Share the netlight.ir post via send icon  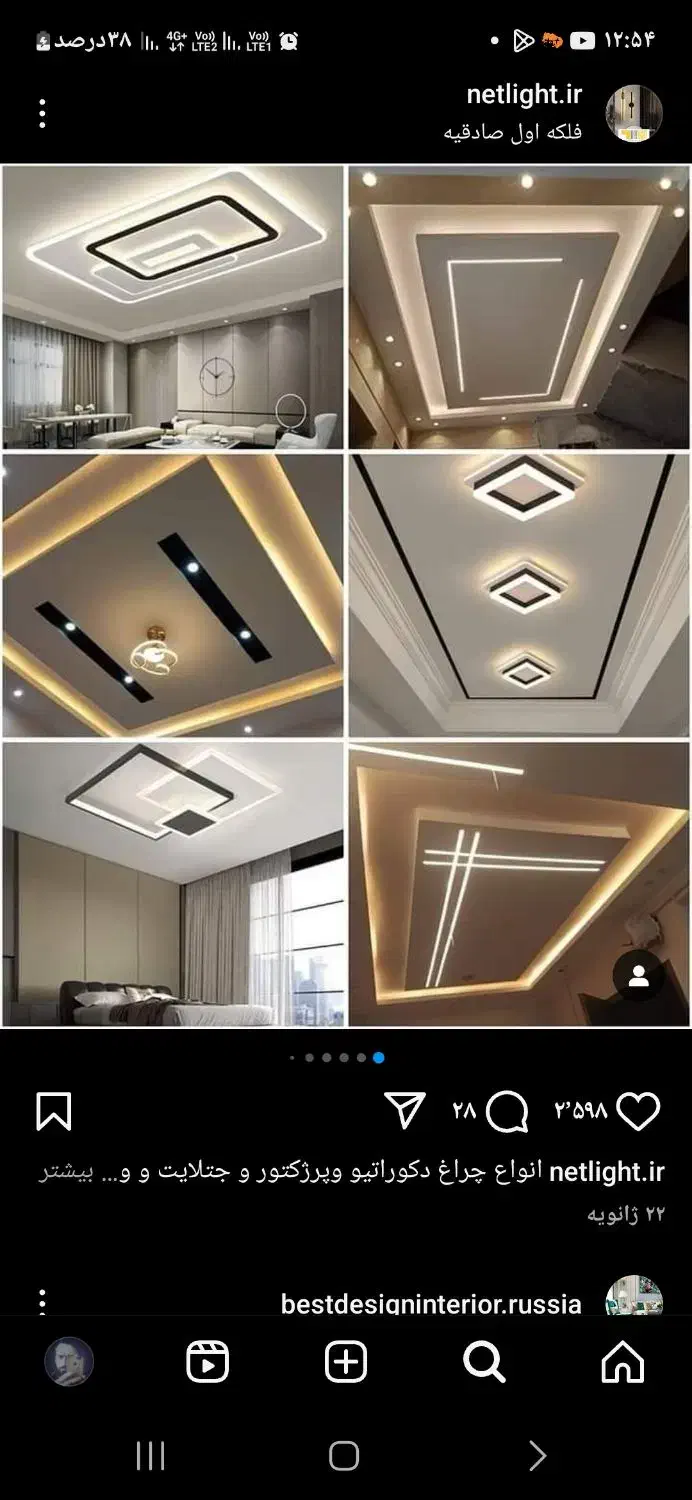[405, 1111]
